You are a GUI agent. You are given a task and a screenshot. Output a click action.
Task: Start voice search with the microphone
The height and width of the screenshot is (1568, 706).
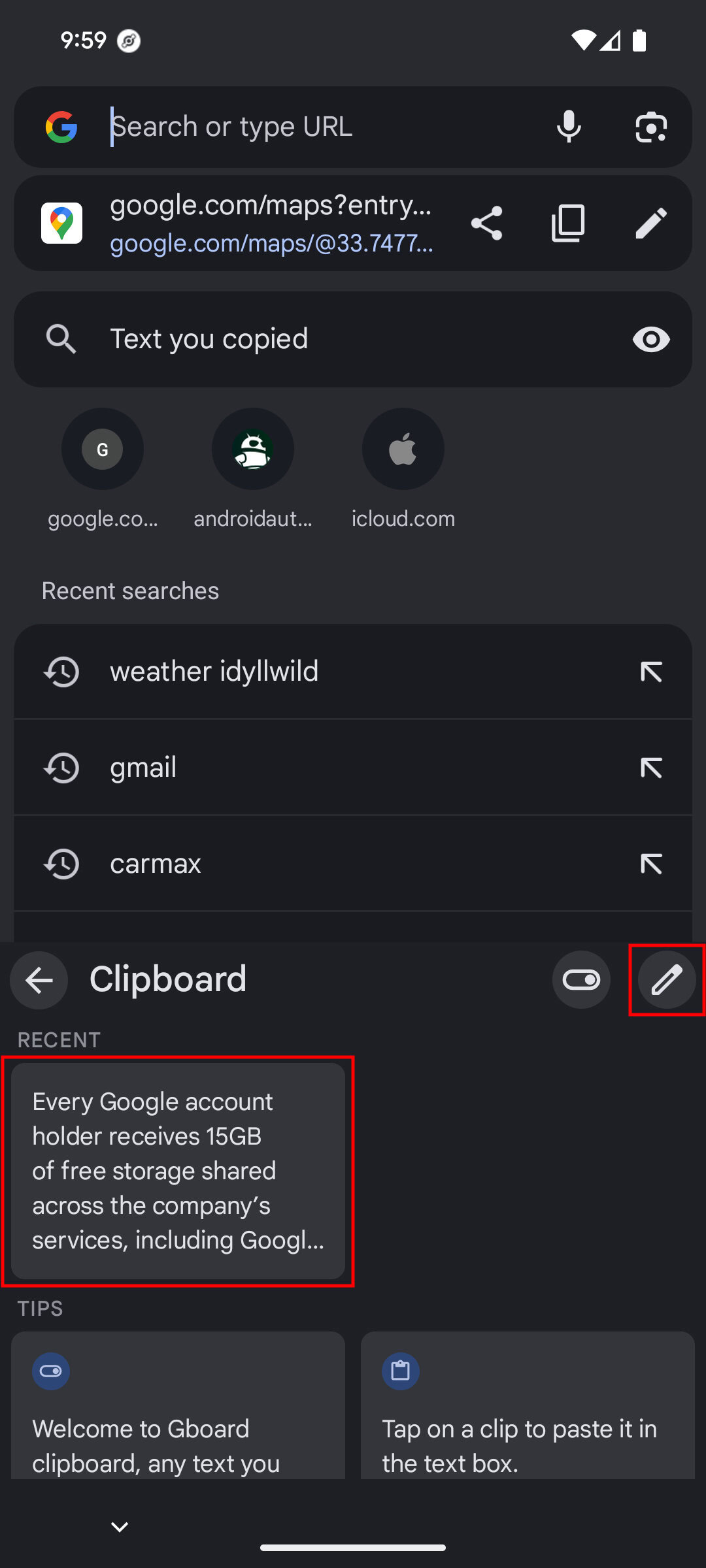[569, 127]
